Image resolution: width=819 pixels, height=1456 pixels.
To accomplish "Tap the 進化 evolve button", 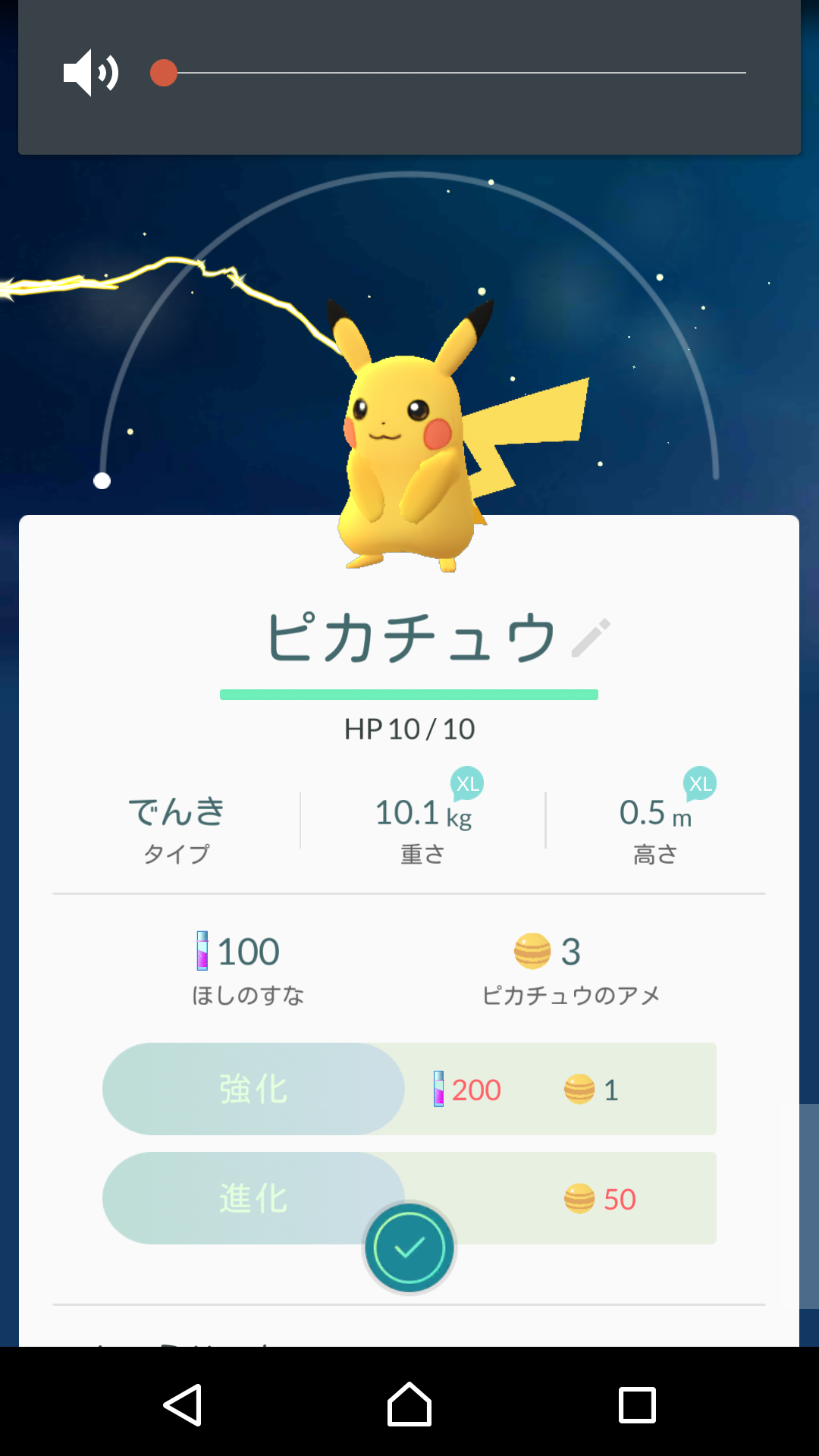I will pos(253,1198).
